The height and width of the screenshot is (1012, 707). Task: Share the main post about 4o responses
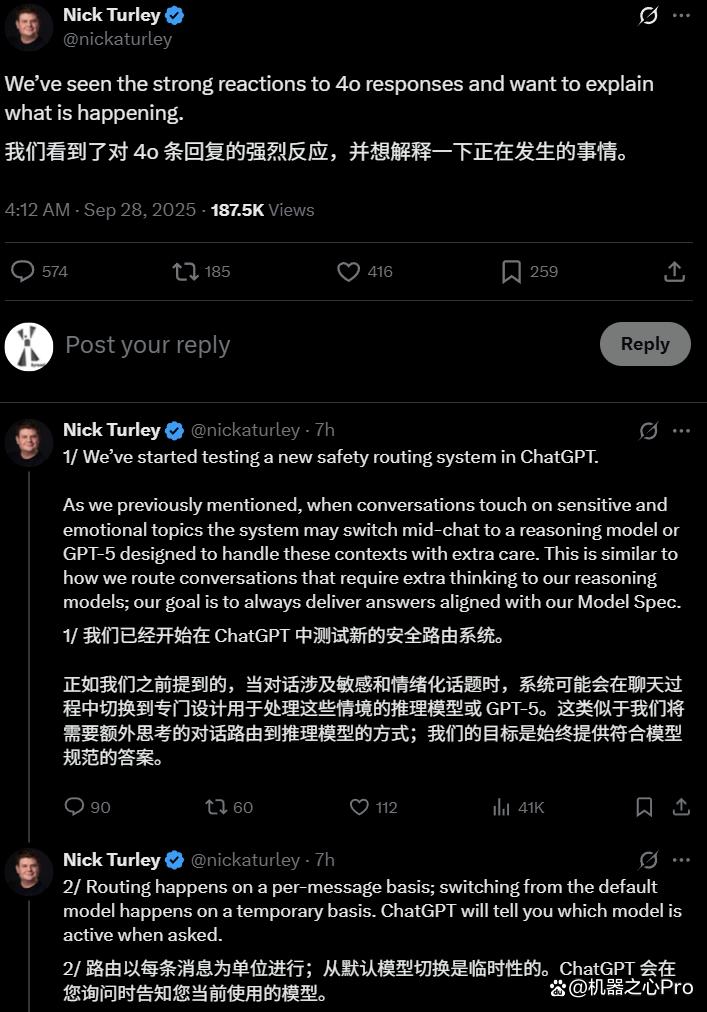674,272
